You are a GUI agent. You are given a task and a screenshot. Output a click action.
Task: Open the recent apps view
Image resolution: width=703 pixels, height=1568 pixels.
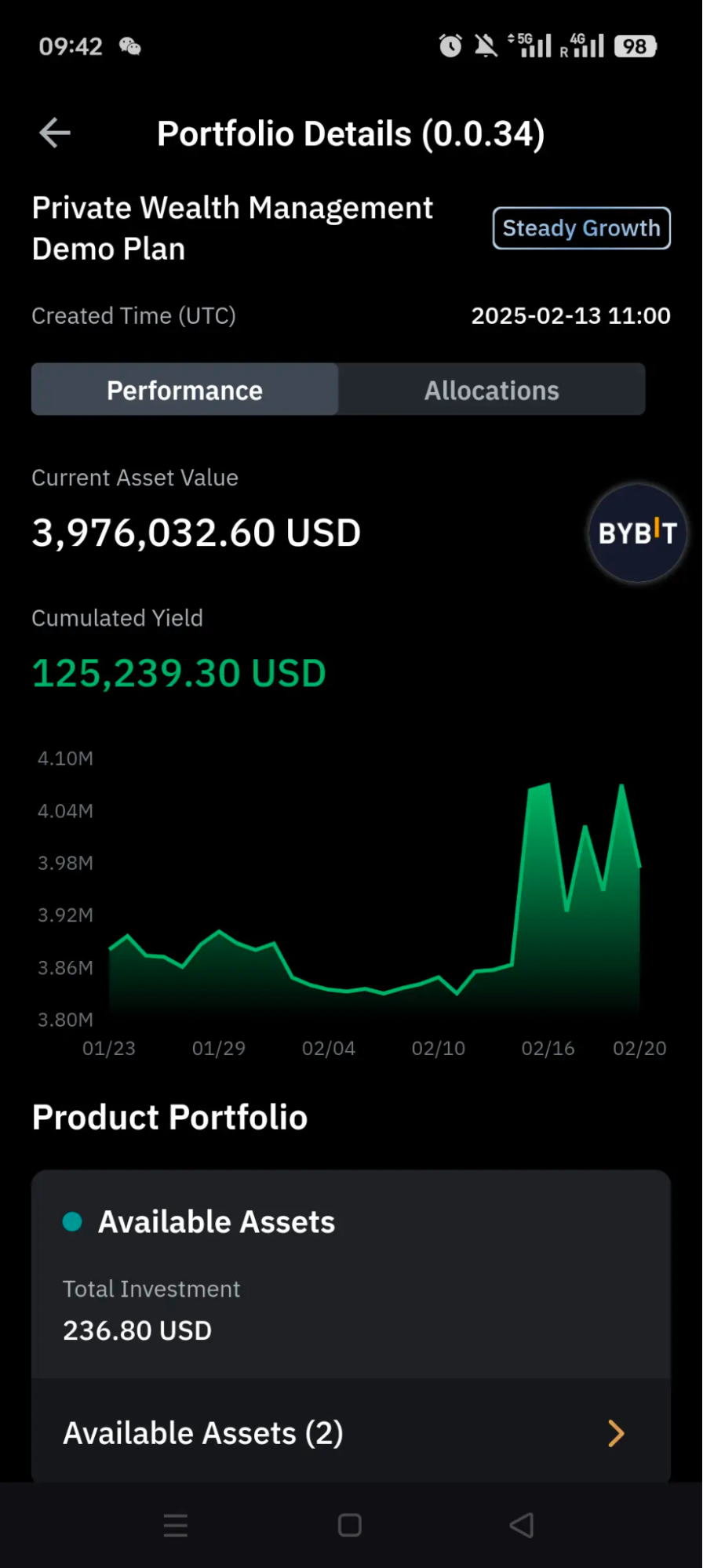176,1525
